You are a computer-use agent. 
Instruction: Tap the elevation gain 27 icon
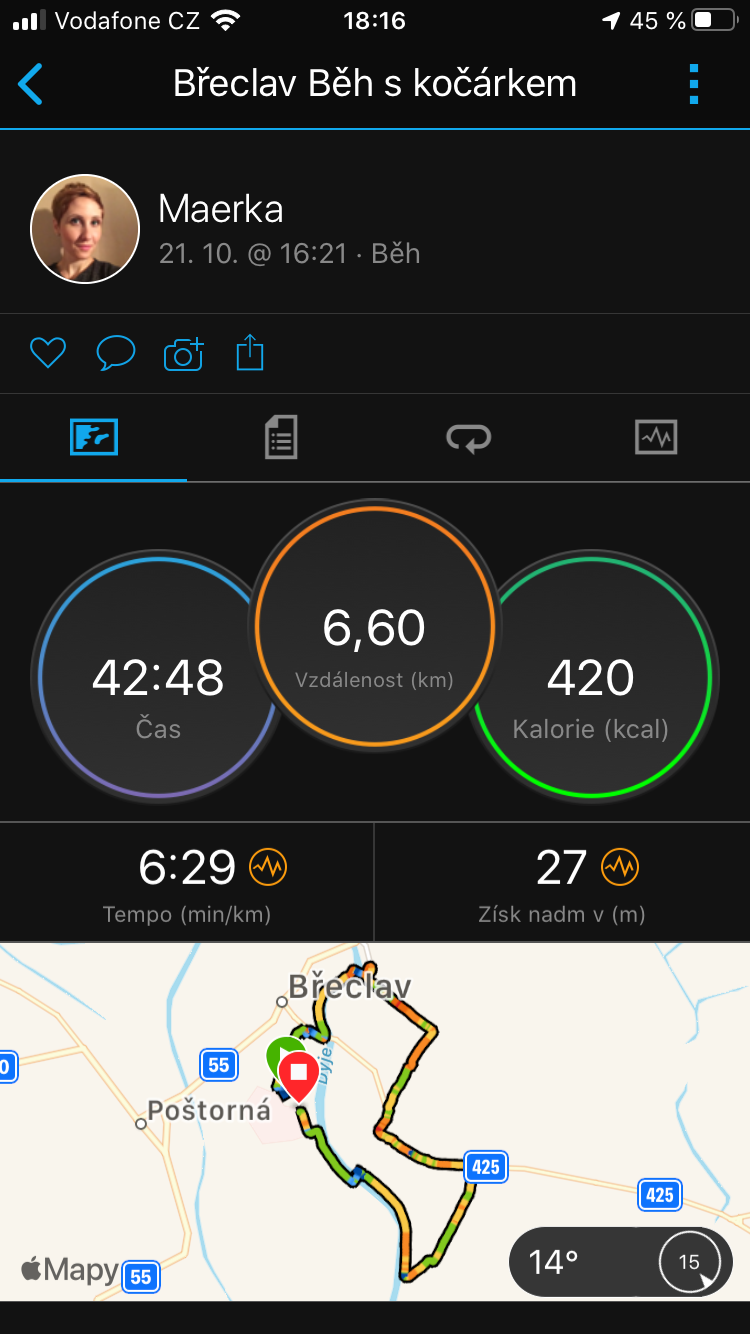(620, 867)
